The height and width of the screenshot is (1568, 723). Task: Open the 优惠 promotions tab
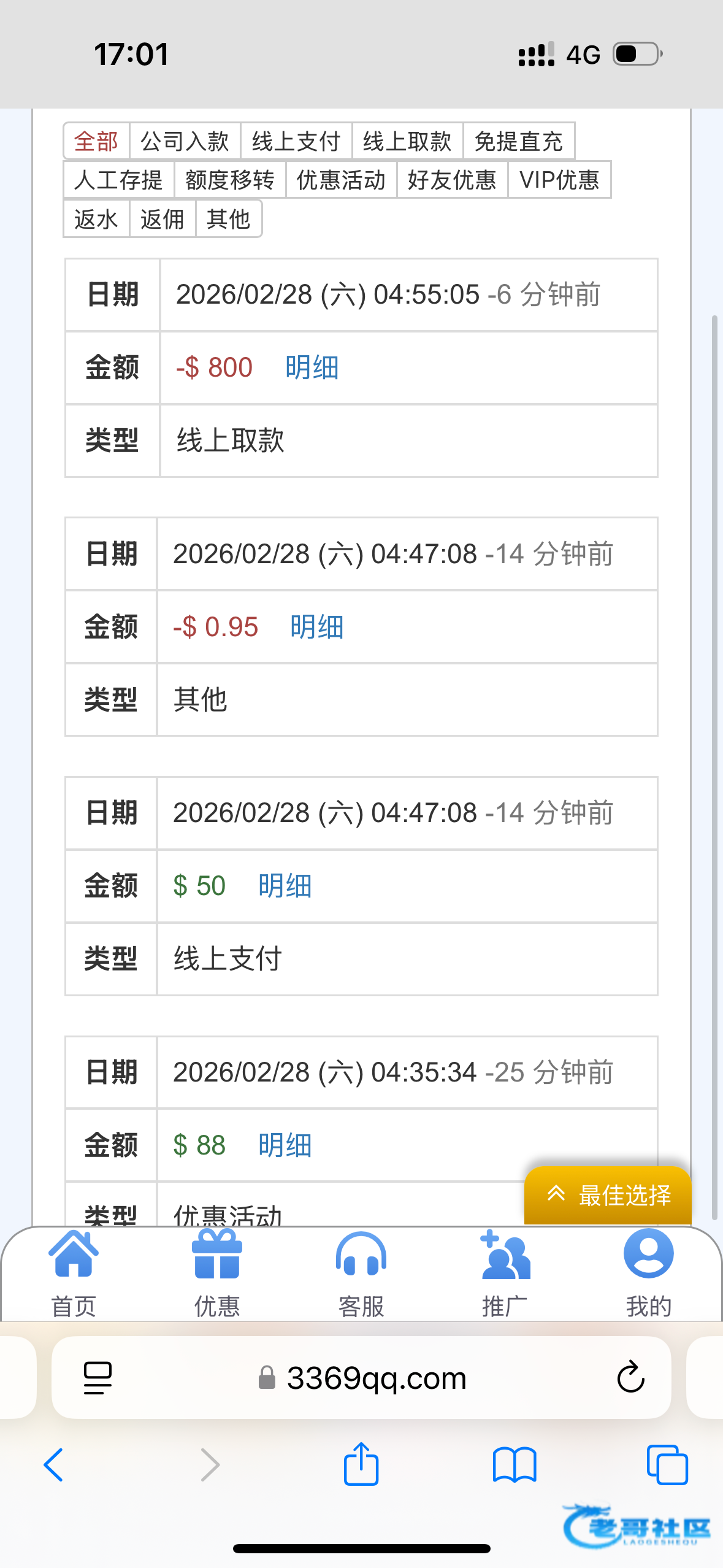pos(217,1274)
